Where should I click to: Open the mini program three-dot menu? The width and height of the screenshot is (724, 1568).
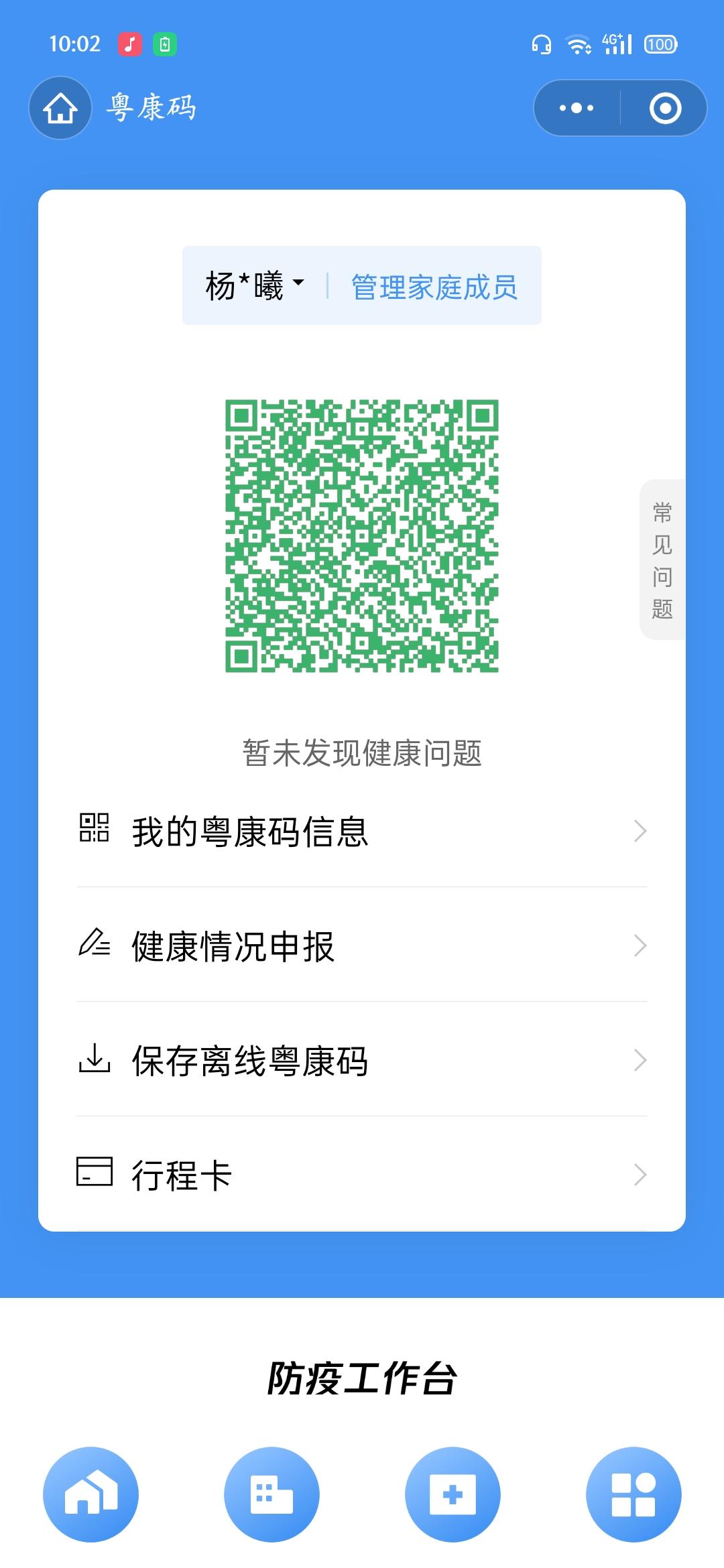point(577,108)
